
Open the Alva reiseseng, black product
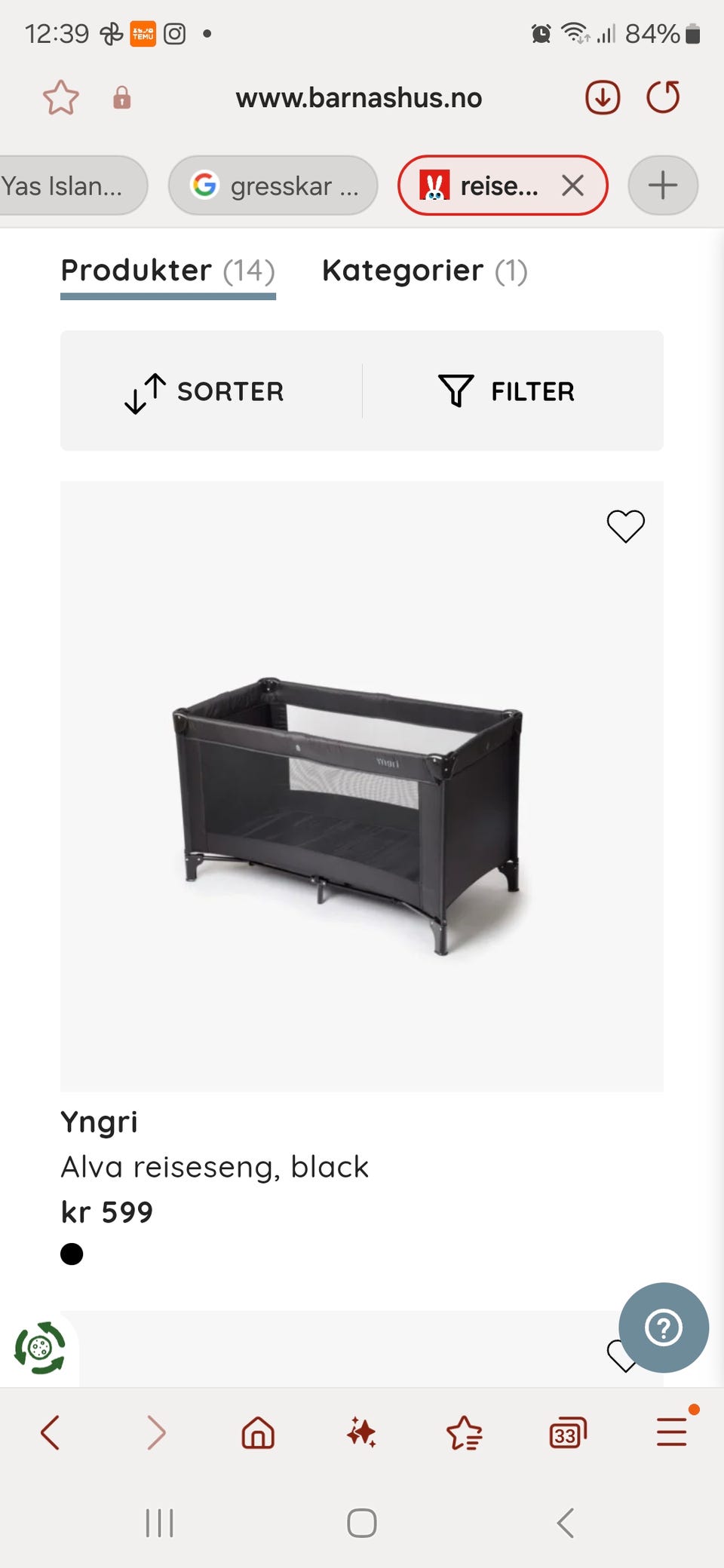[x=214, y=1167]
